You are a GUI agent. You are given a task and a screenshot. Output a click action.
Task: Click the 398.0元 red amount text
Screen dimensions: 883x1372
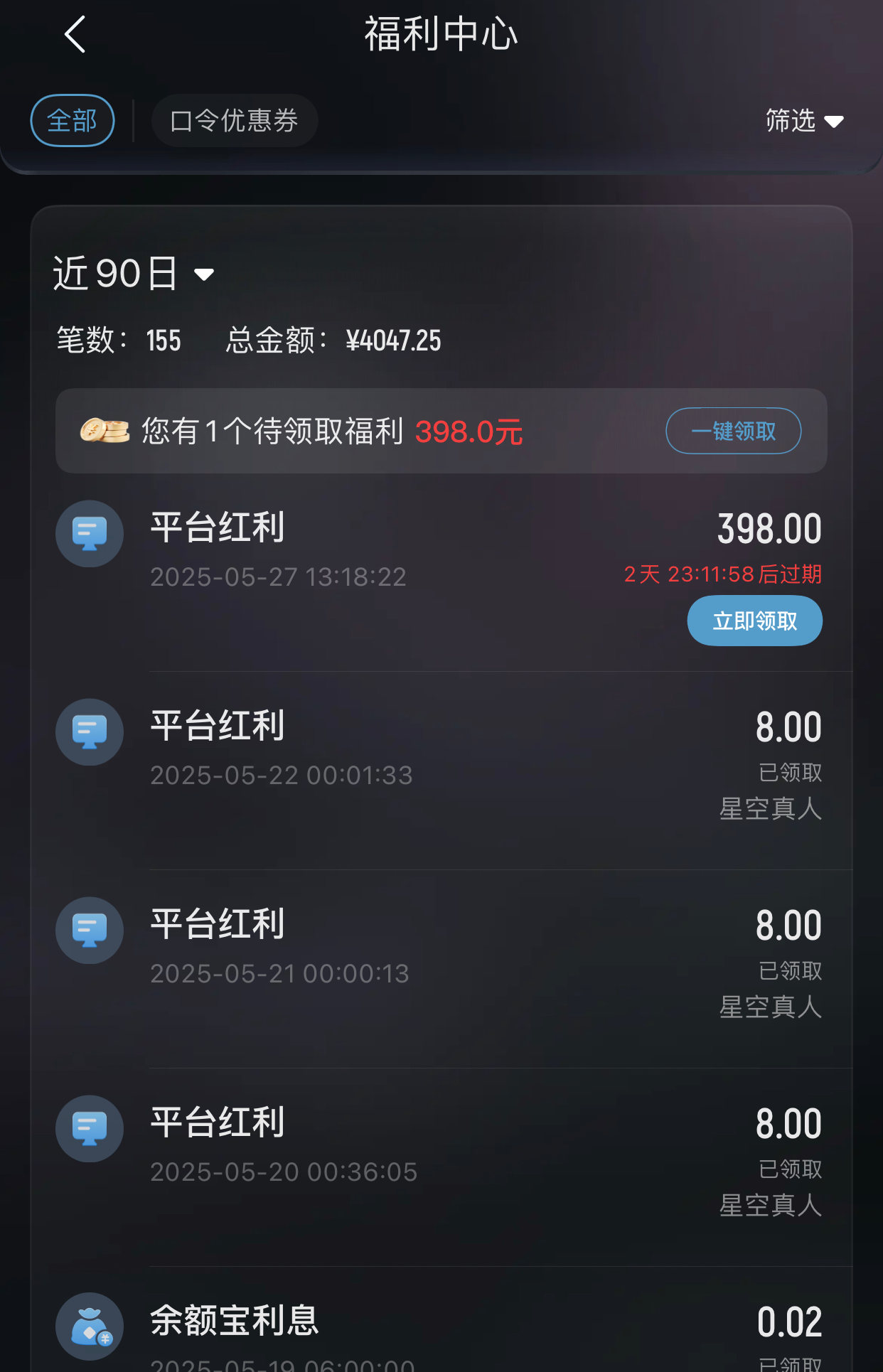pos(469,429)
